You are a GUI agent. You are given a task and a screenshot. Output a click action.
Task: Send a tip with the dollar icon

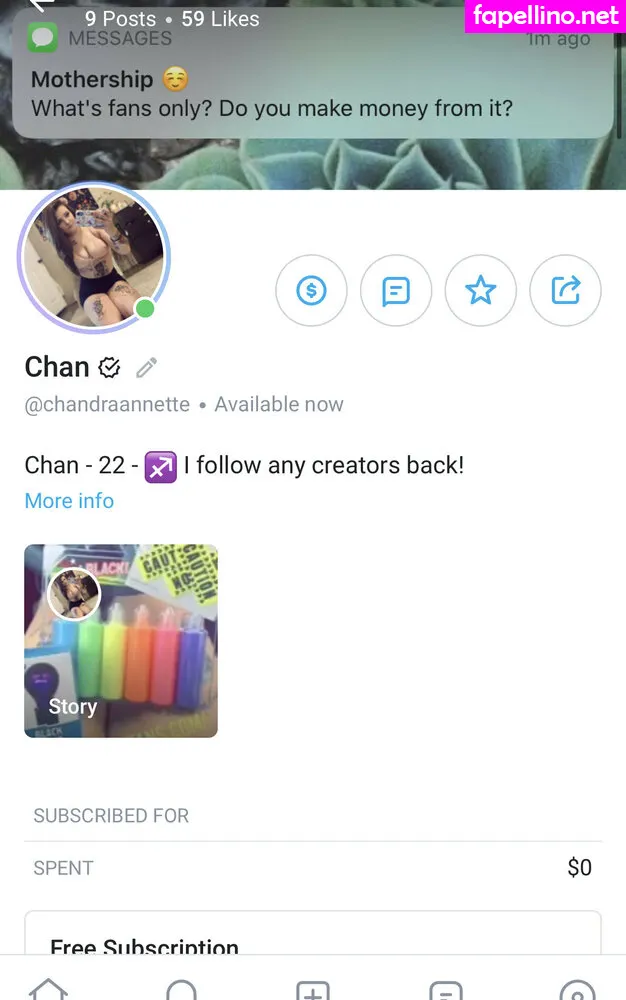pos(311,291)
